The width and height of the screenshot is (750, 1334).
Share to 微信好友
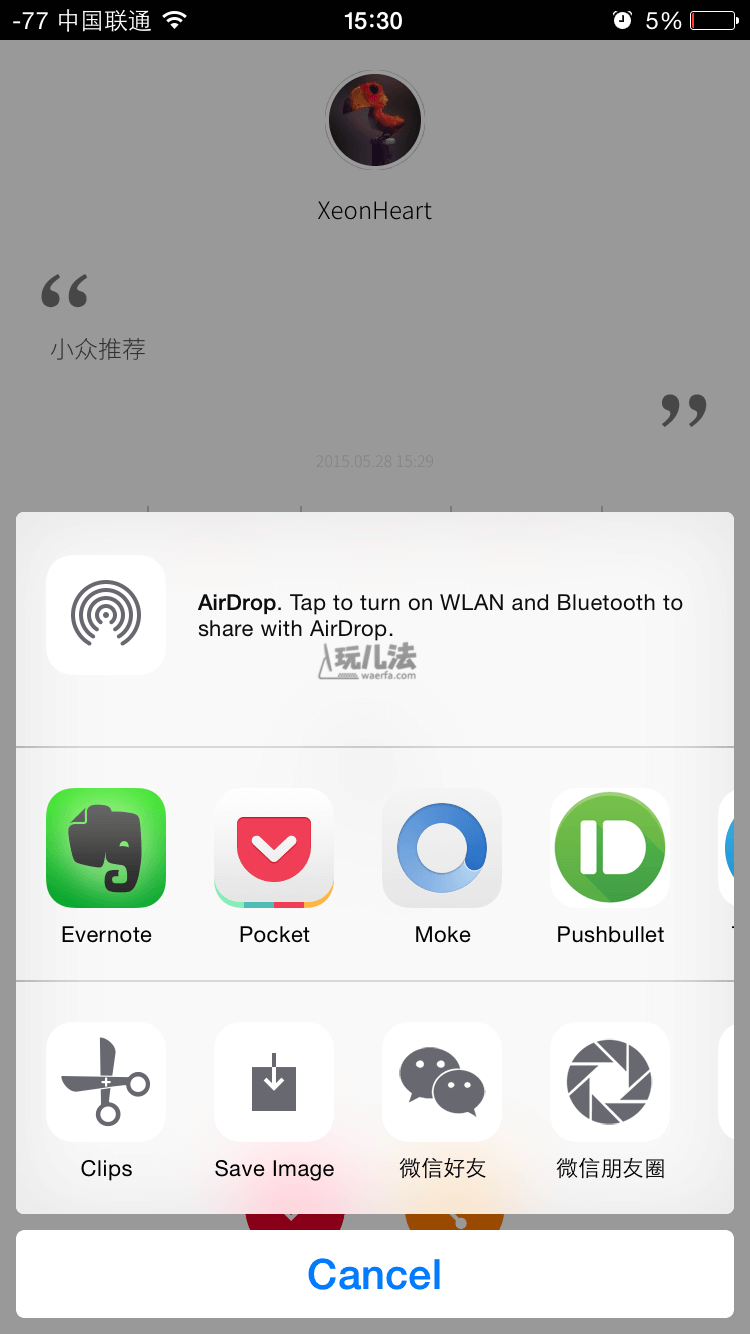click(x=442, y=1082)
